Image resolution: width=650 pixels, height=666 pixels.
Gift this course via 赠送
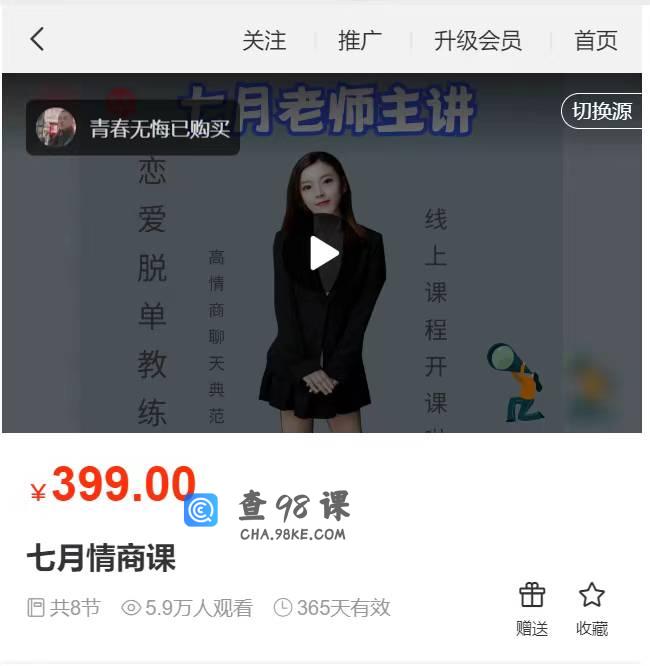(532, 608)
